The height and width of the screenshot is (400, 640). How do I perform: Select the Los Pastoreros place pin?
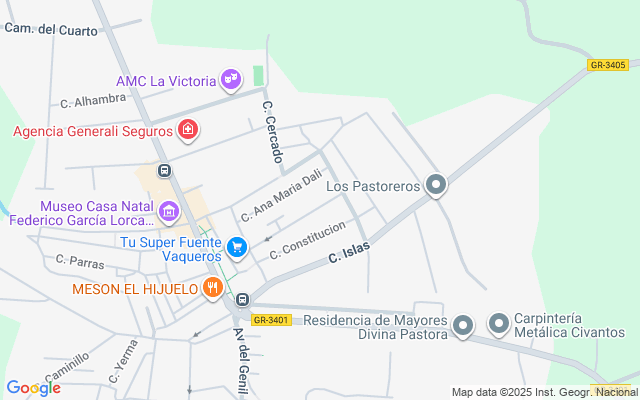point(435,185)
